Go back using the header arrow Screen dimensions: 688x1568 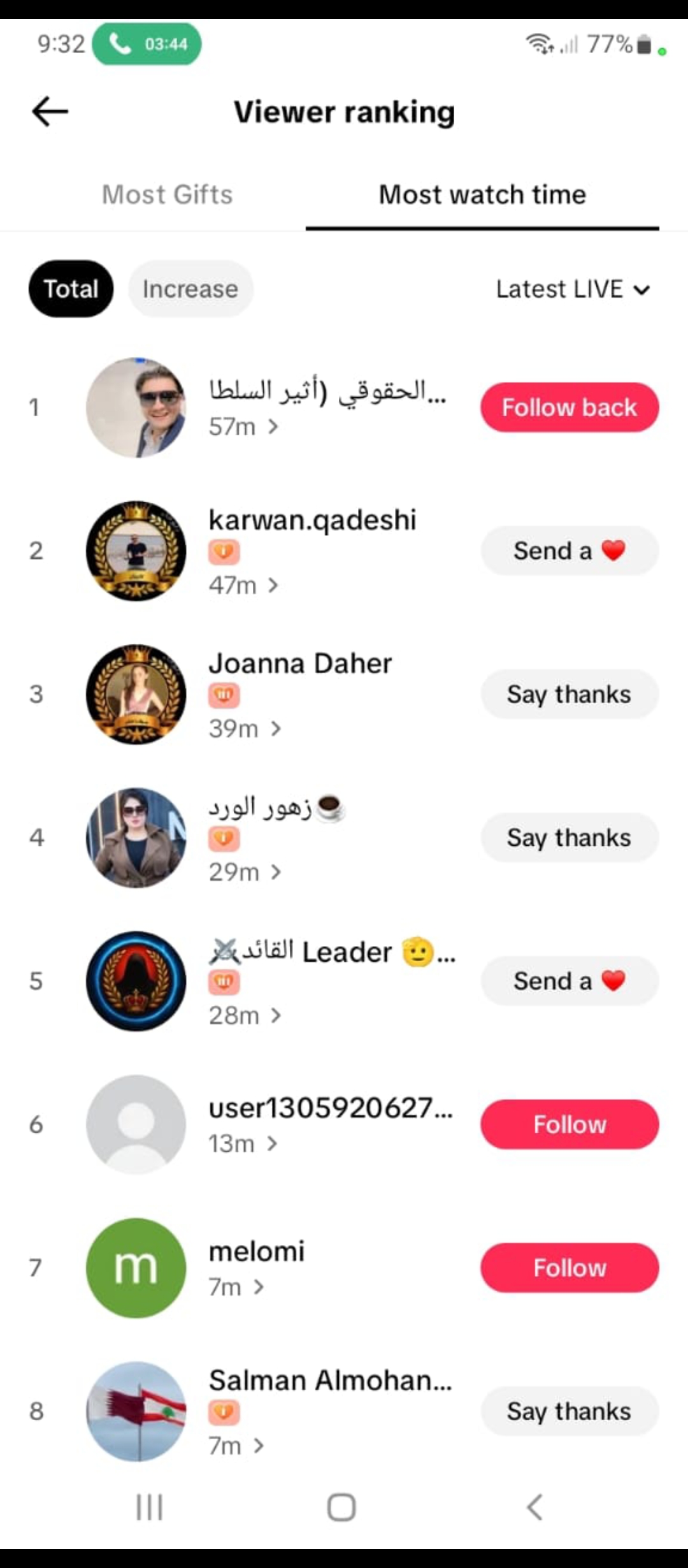coord(50,112)
